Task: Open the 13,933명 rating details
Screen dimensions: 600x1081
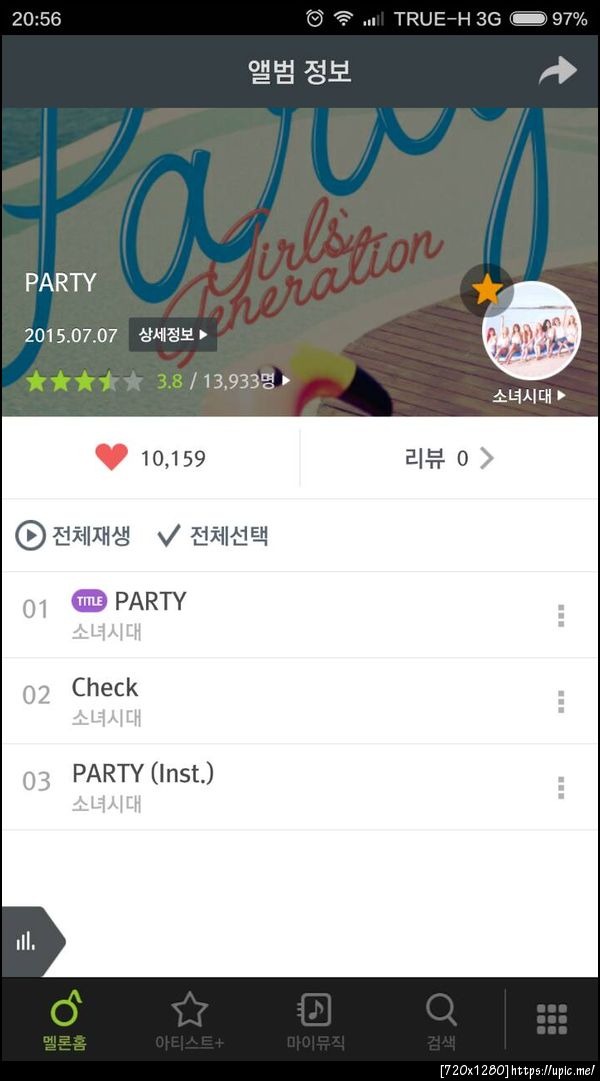Action: coord(247,380)
